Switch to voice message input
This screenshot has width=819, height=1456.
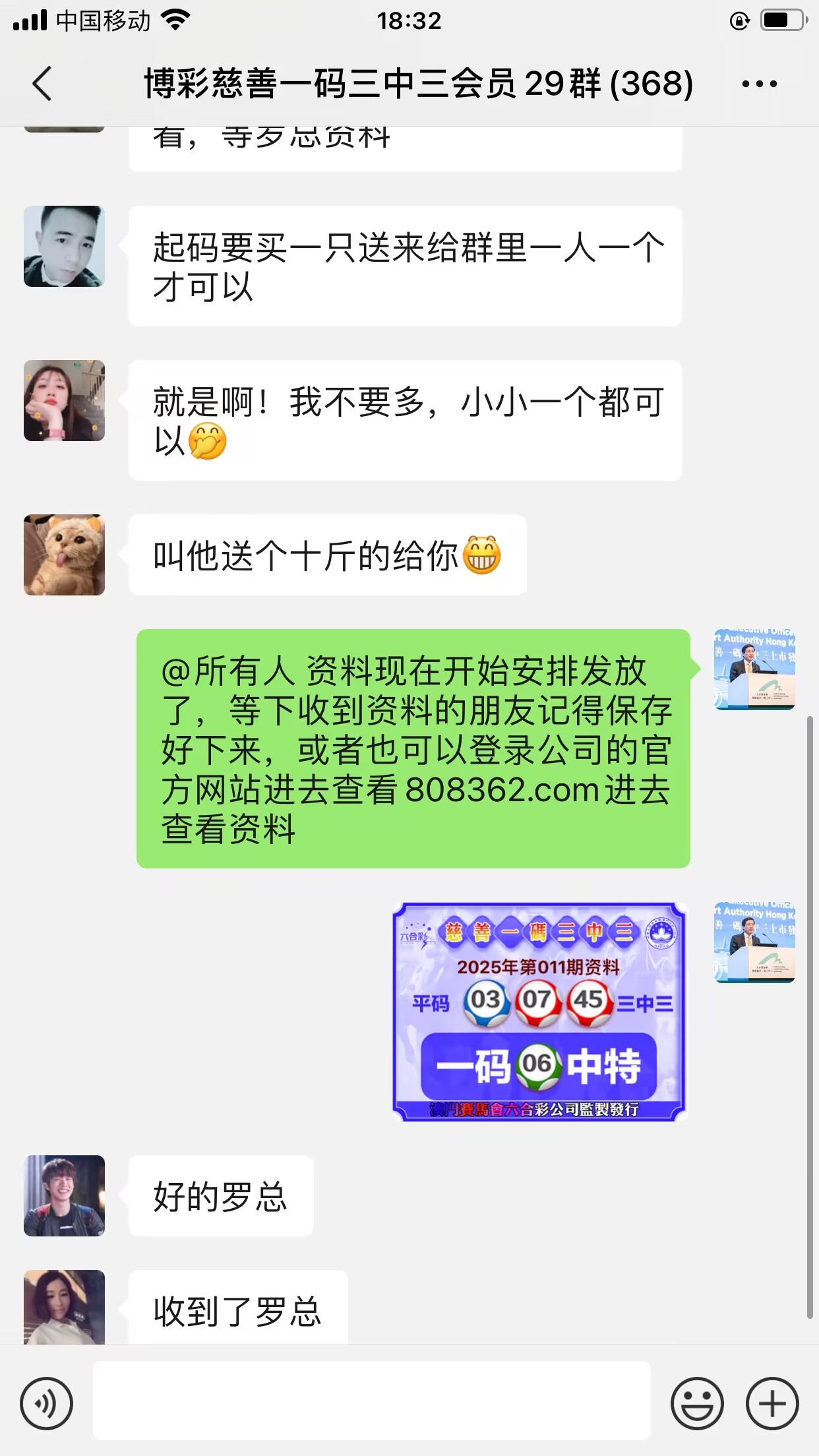point(46,1403)
